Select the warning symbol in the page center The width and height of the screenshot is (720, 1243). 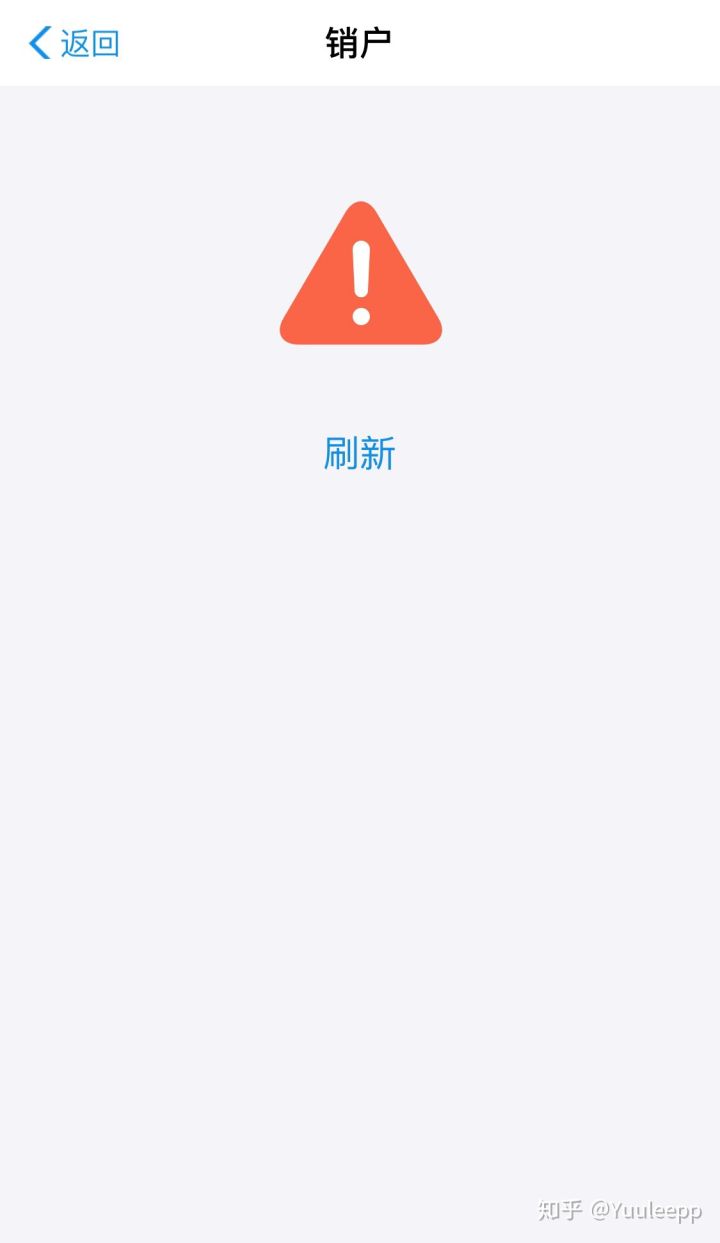(x=360, y=280)
